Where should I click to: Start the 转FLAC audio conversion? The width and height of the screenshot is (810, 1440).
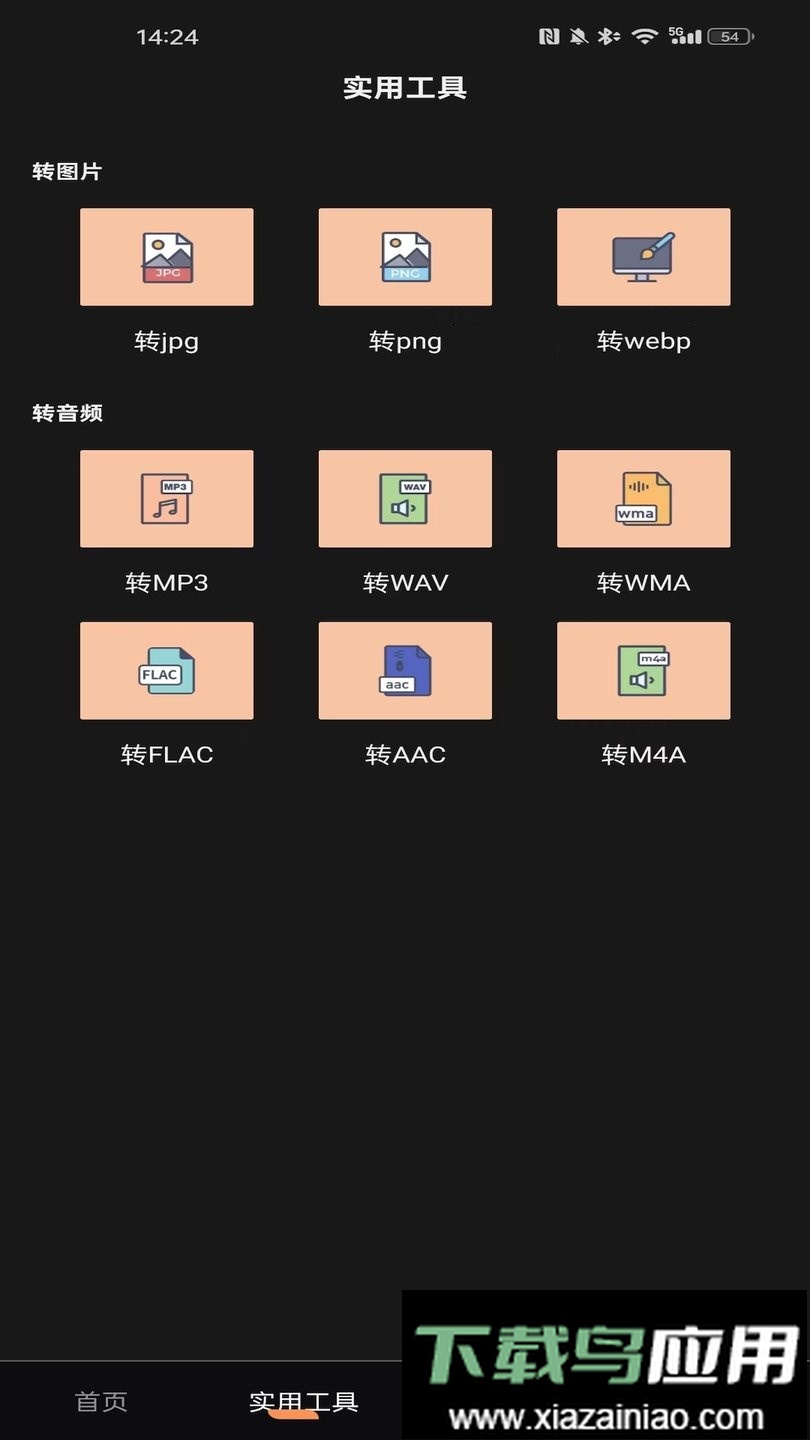tap(166, 671)
